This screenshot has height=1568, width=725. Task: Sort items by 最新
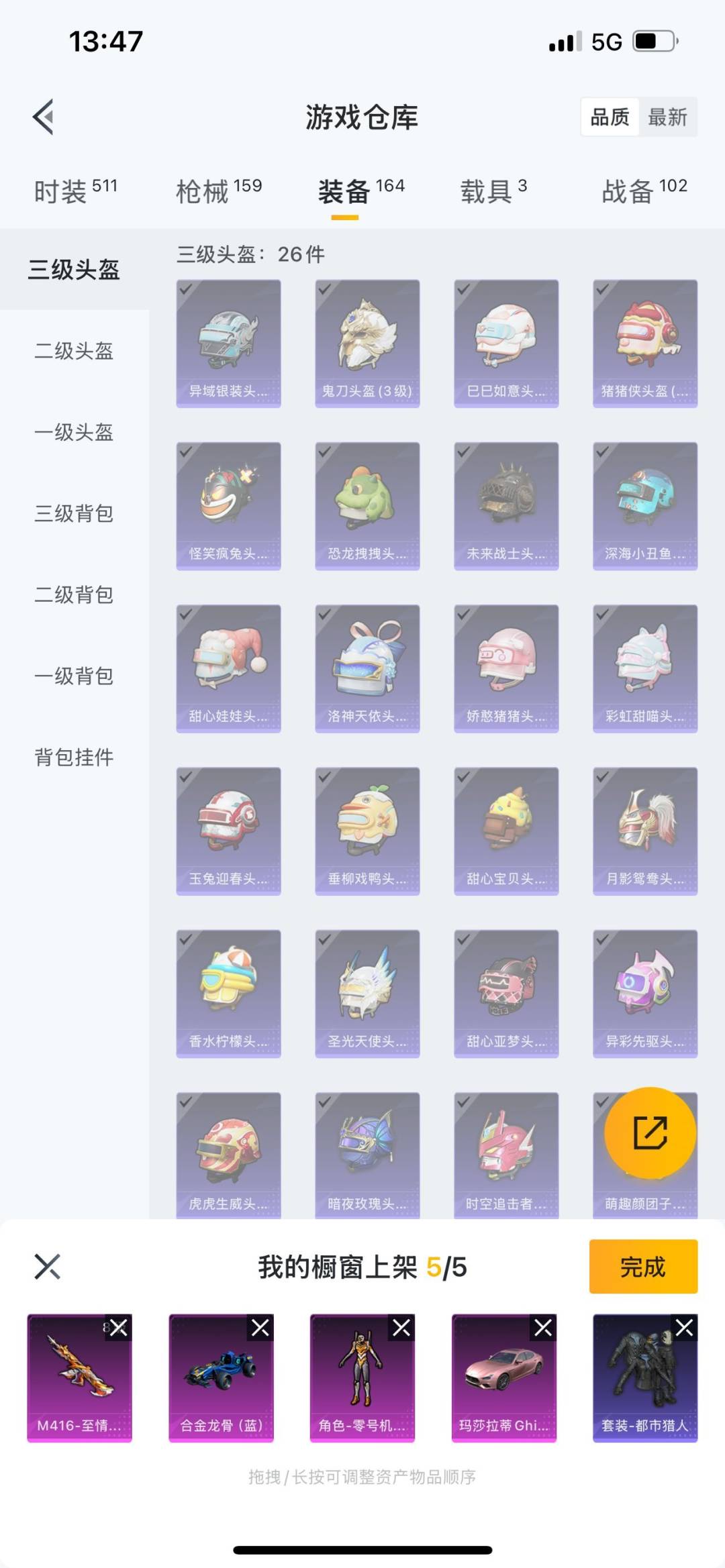(667, 117)
